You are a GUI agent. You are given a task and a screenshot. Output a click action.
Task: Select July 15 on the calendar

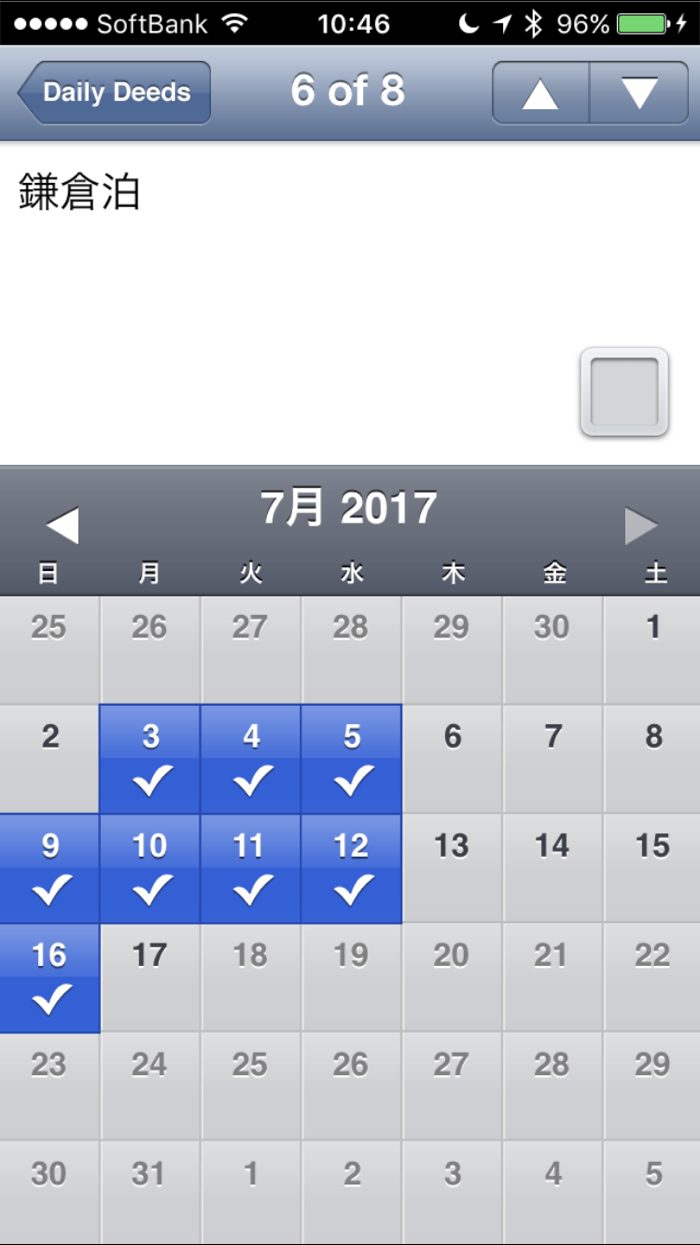click(x=653, y=868)
